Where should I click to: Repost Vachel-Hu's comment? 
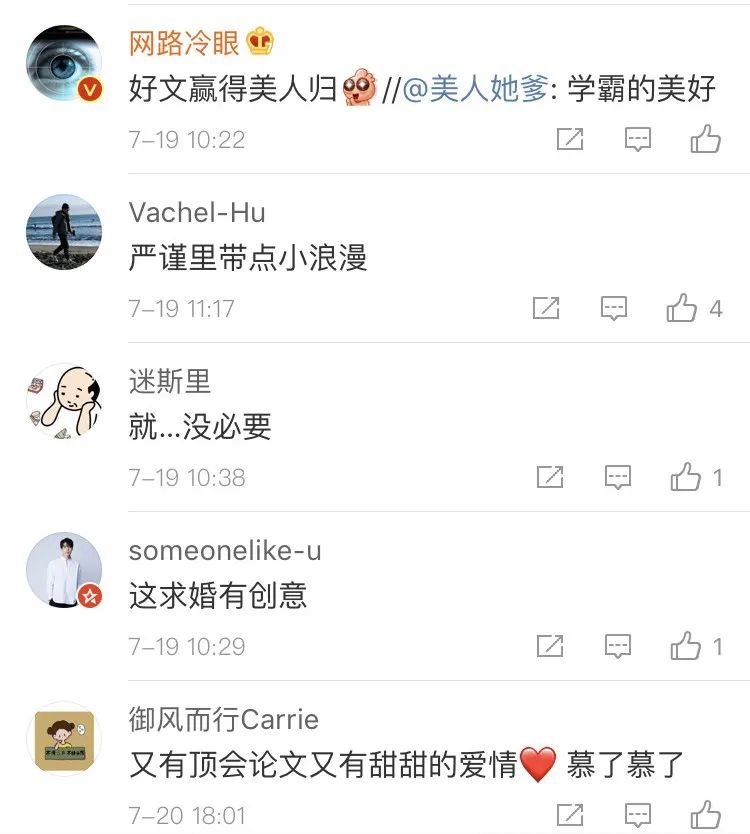point(546,308)
